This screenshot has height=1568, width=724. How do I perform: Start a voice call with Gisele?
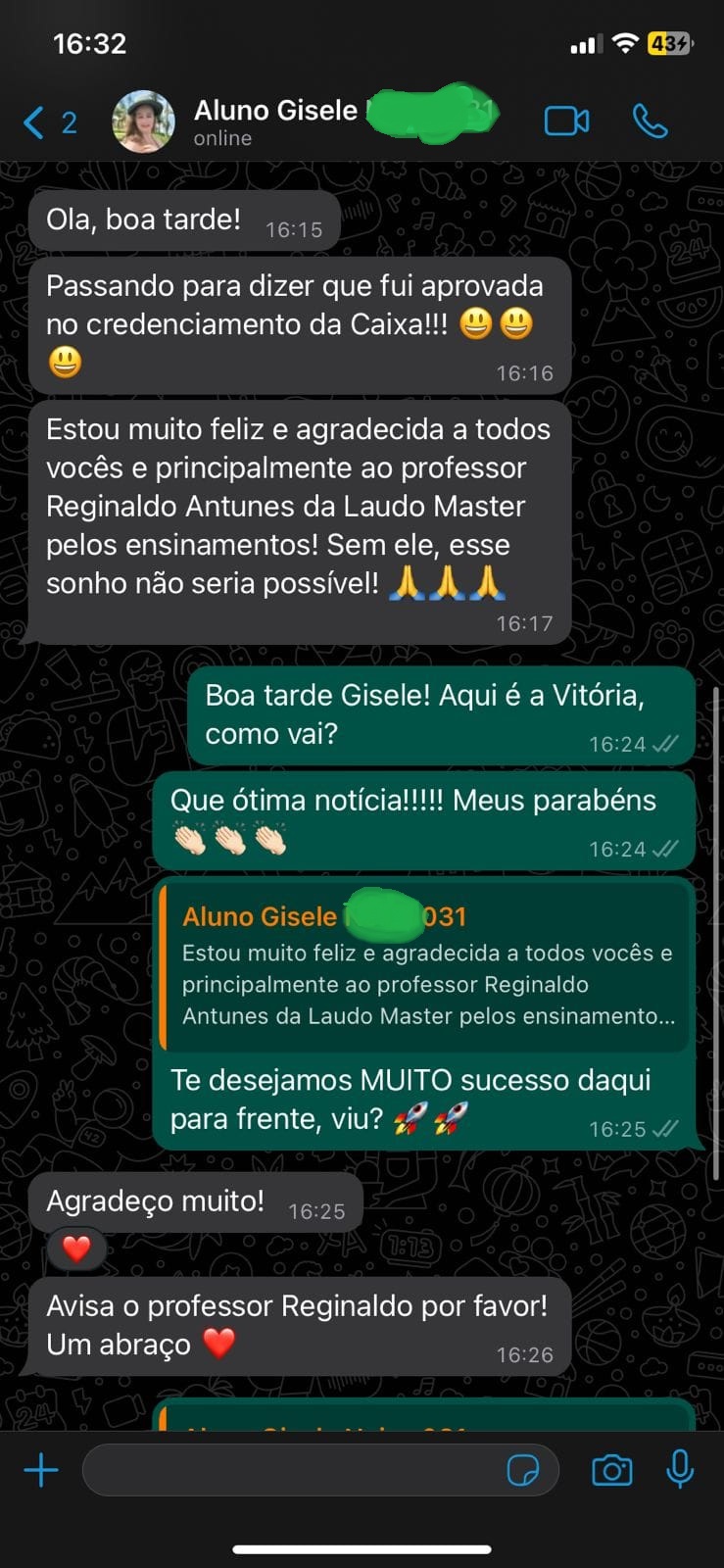coord(650,122)
